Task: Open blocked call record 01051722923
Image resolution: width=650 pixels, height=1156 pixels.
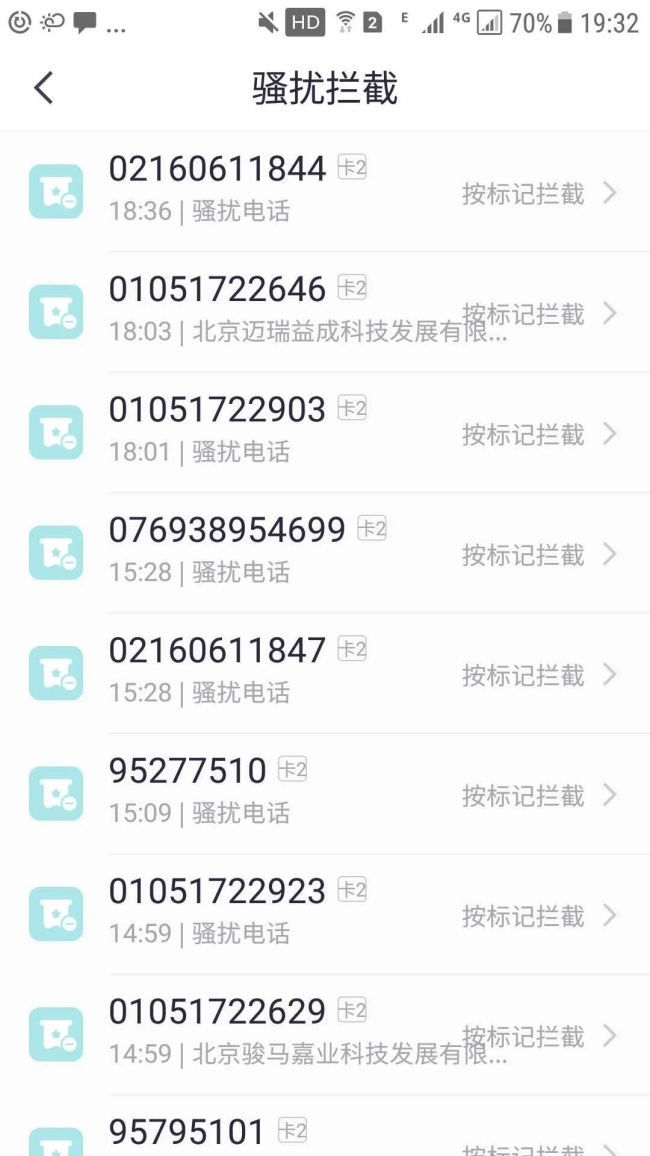Action: coord(325,914)
